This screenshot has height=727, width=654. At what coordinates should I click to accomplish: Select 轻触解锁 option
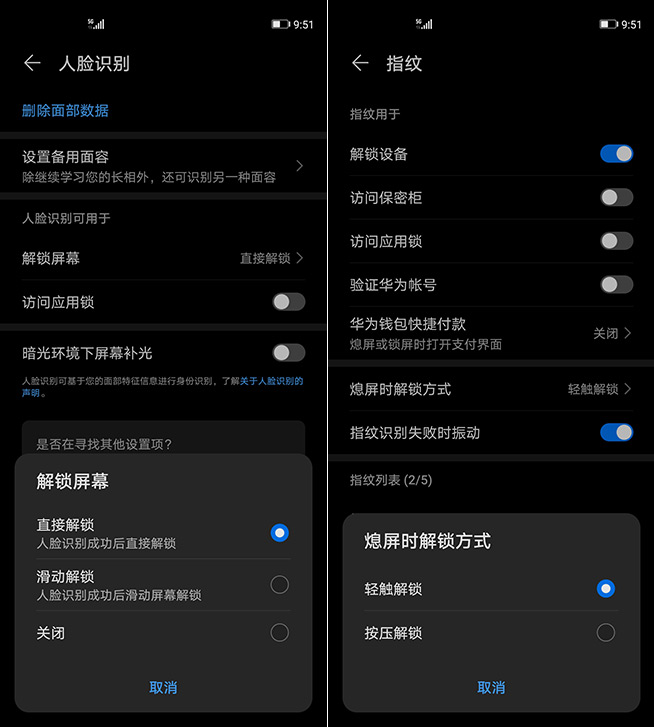(x=605, y=589)
